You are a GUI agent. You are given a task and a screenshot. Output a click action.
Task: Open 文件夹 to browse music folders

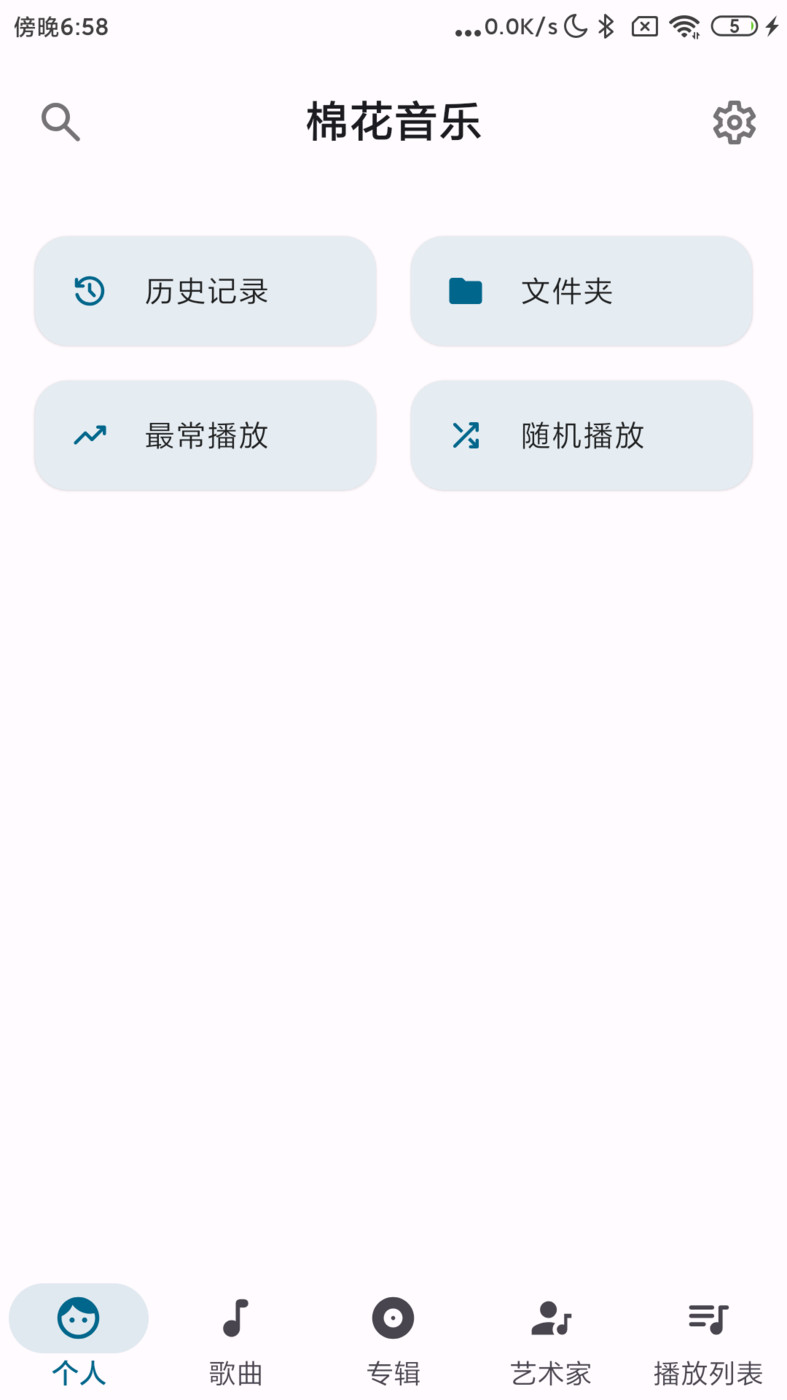click(x=581, y=291)
